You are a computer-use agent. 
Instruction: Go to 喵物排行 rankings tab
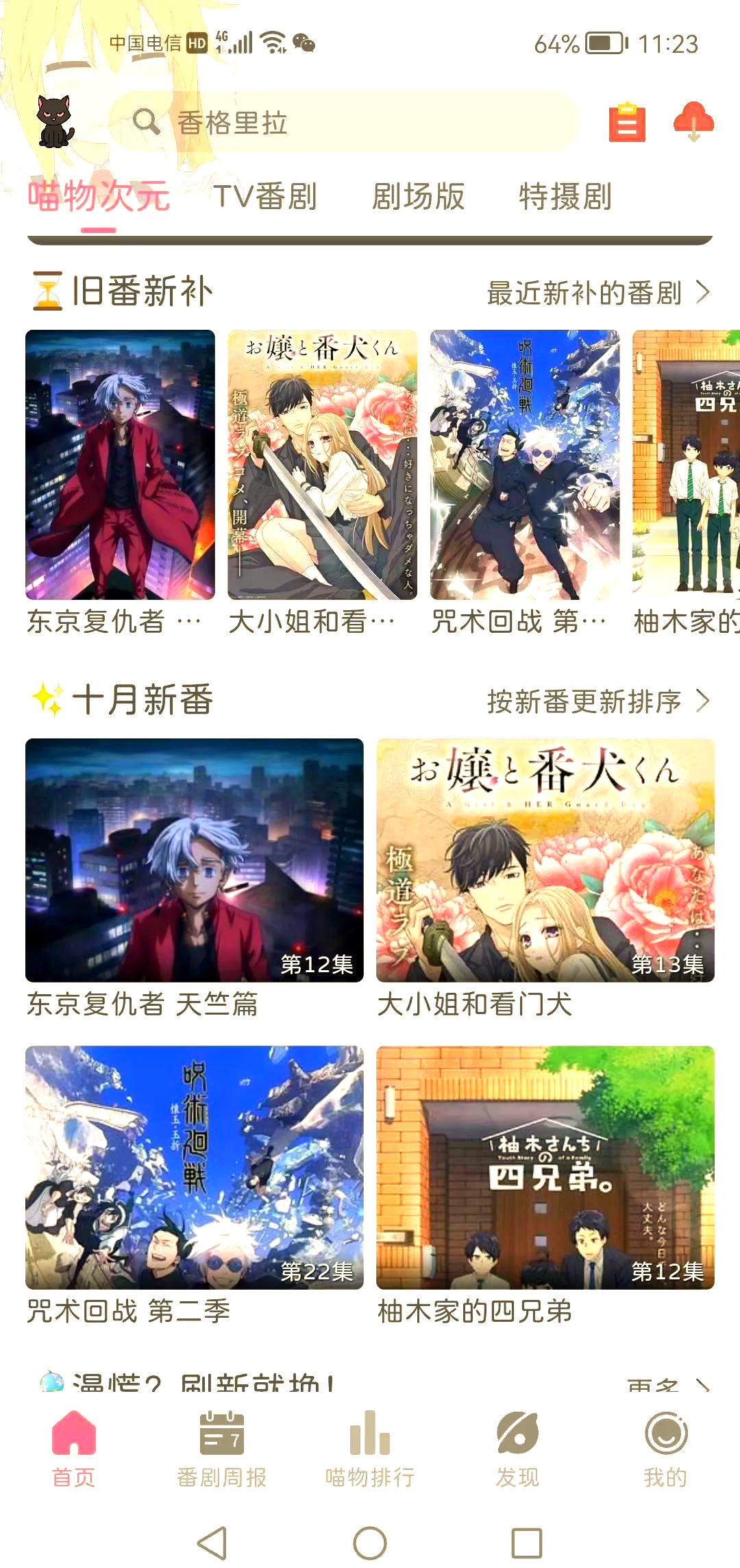[x=370, y=1448]
